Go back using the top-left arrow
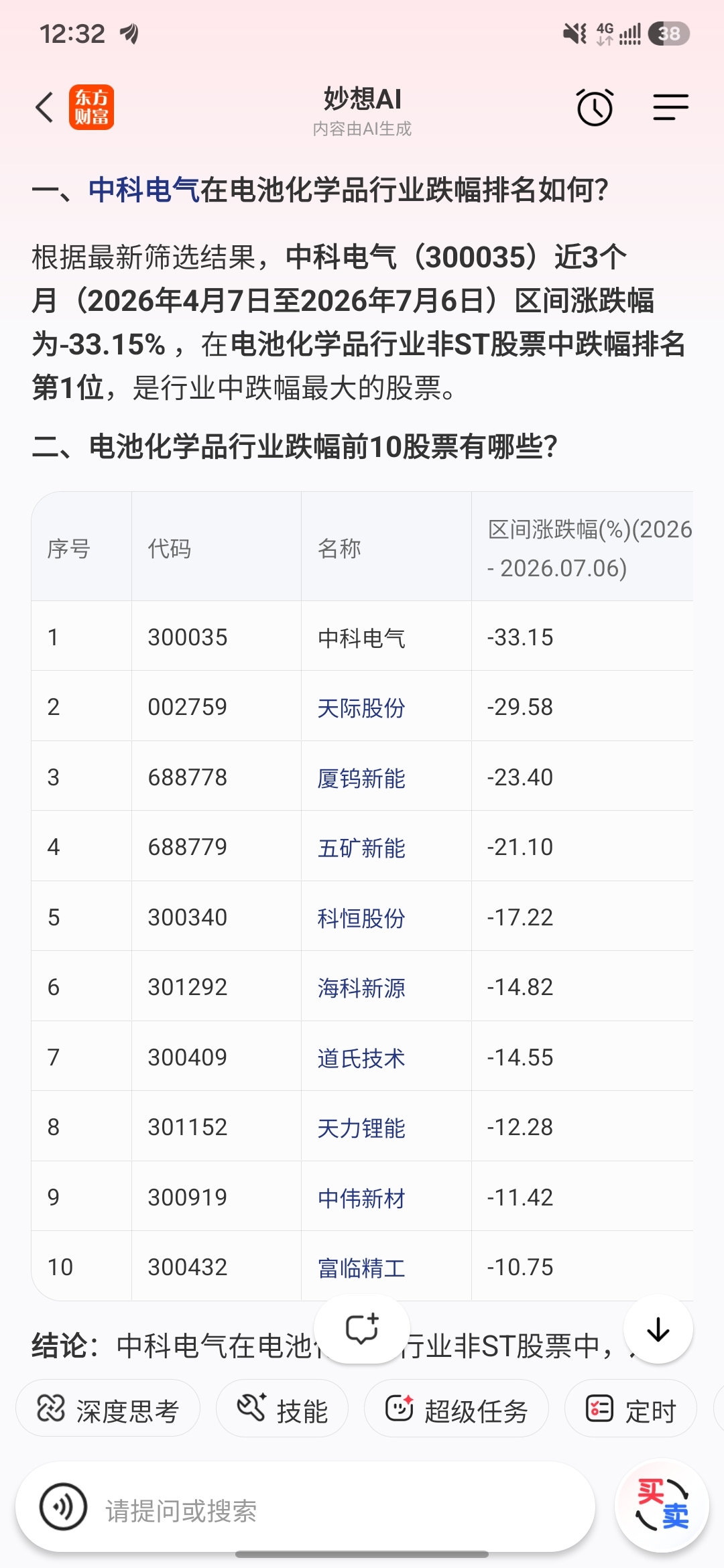Viewport: 724px width, 1568px height. [x=44, y=107]
